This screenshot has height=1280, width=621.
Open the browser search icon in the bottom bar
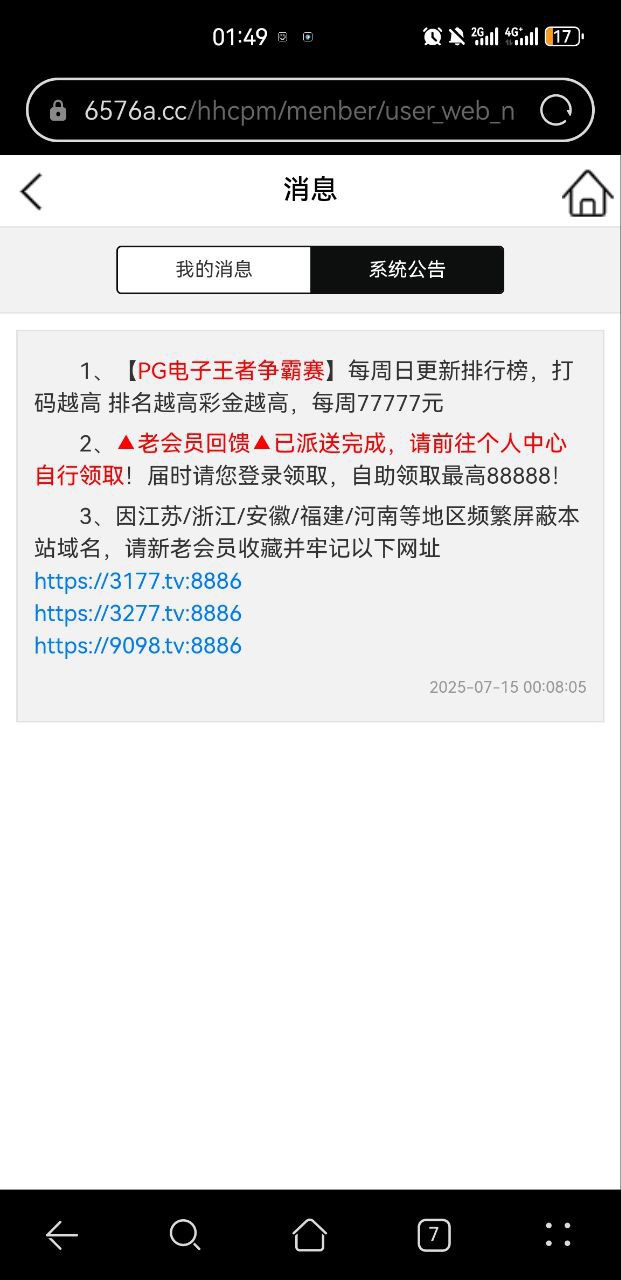coord(185,1235)
